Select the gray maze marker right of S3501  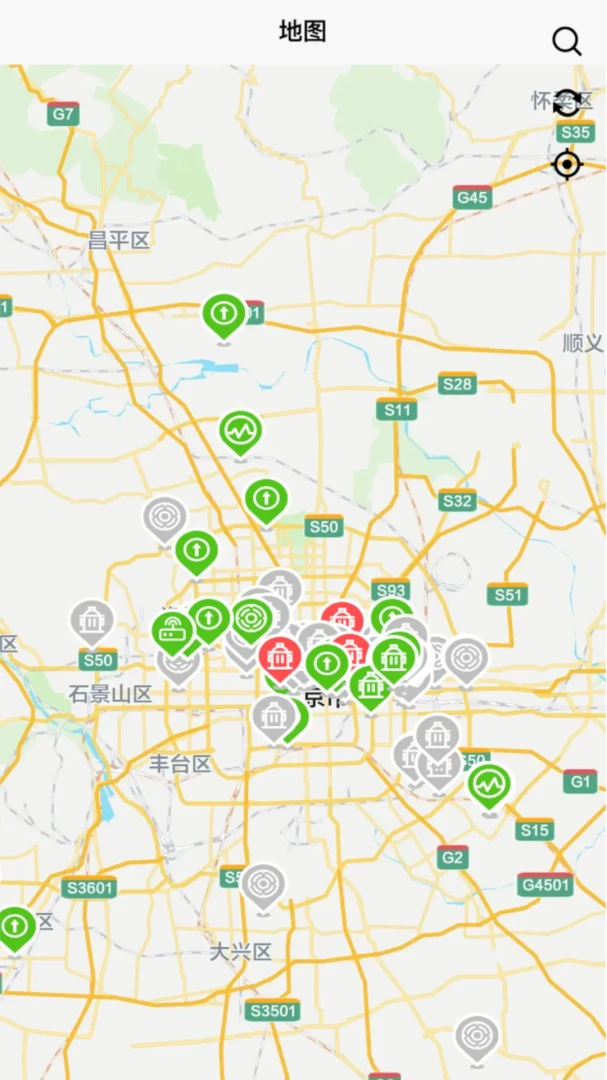pos(477,1039)
